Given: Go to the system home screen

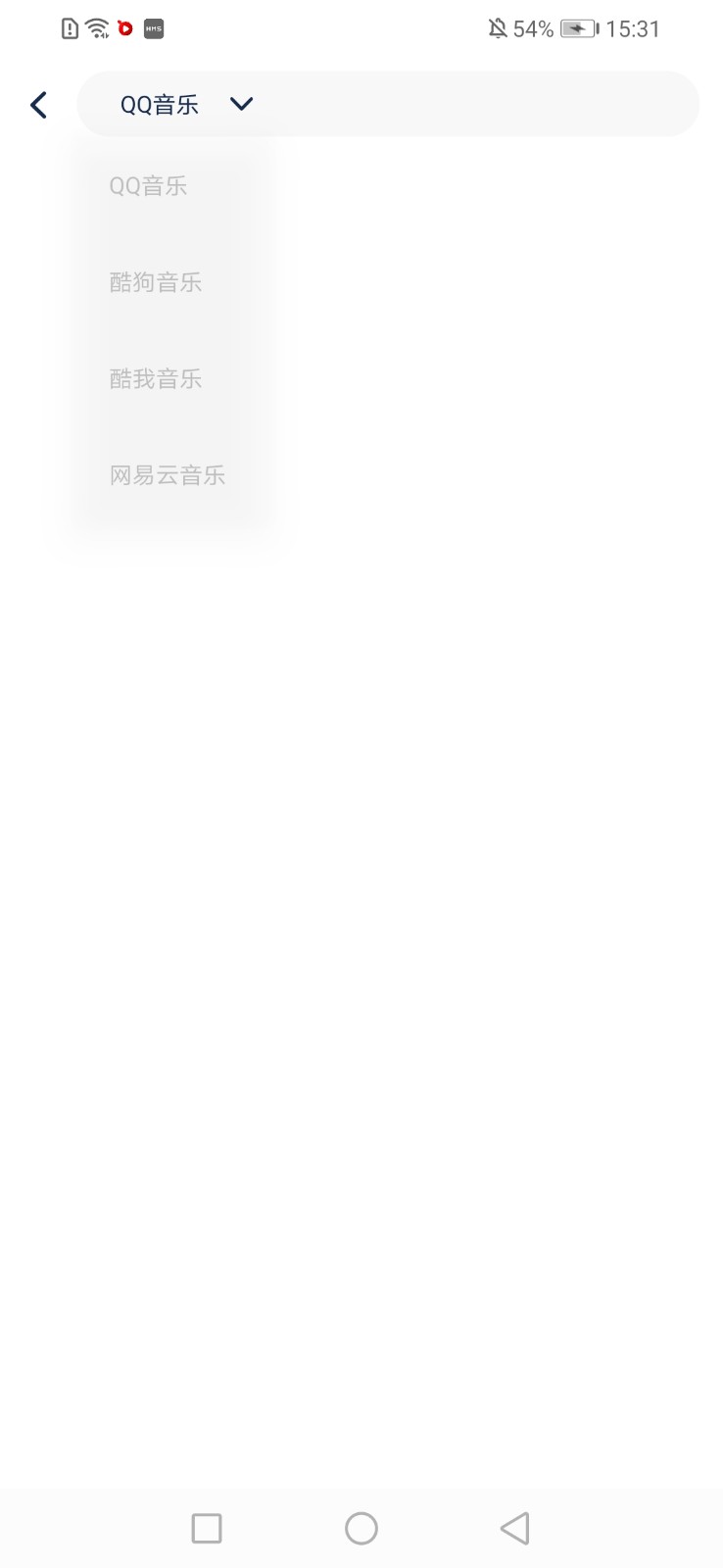Looking at the screenshot, I should point(361,1528).
